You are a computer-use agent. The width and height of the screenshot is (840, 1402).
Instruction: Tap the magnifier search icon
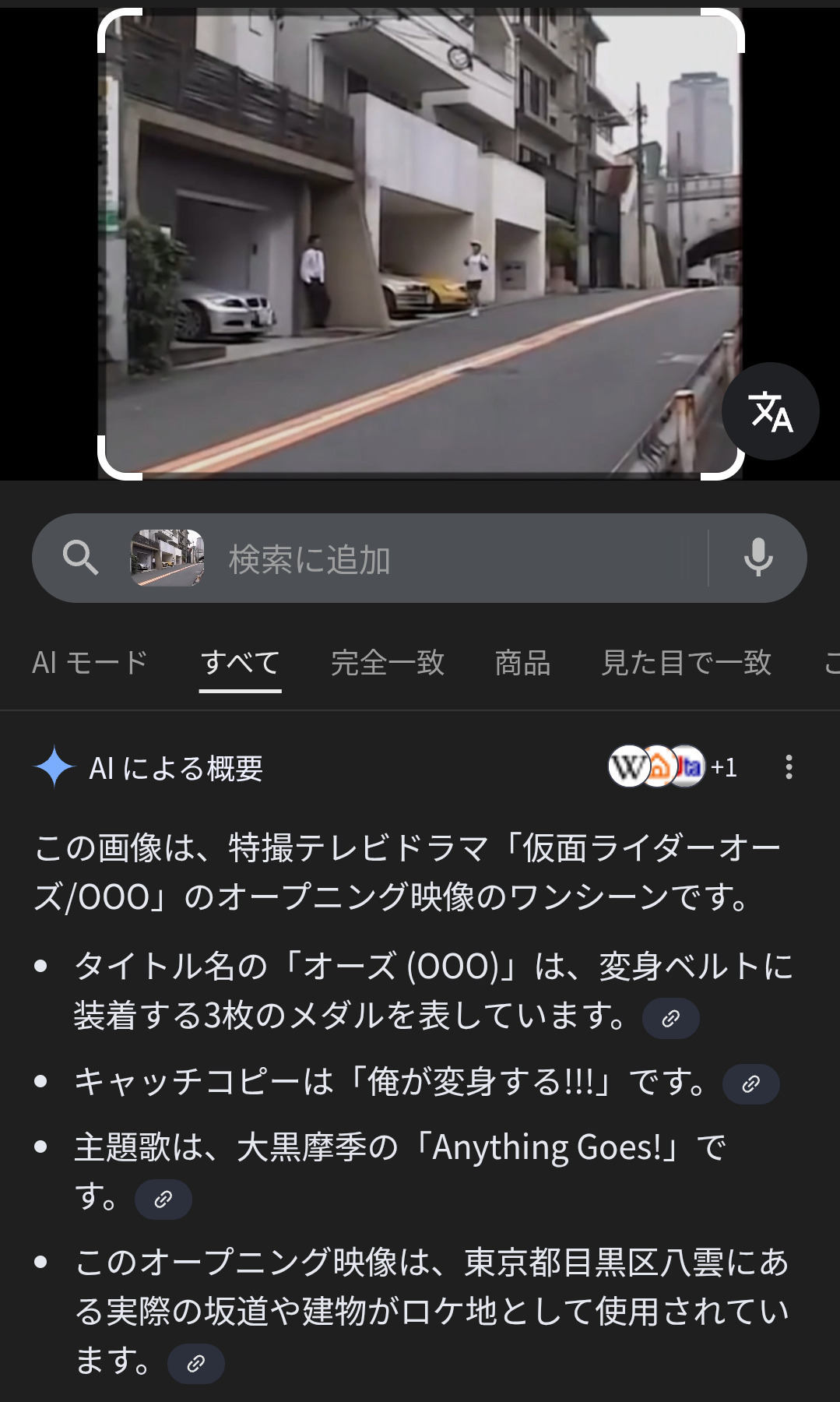pyautogui.click(x=80, y=558)
